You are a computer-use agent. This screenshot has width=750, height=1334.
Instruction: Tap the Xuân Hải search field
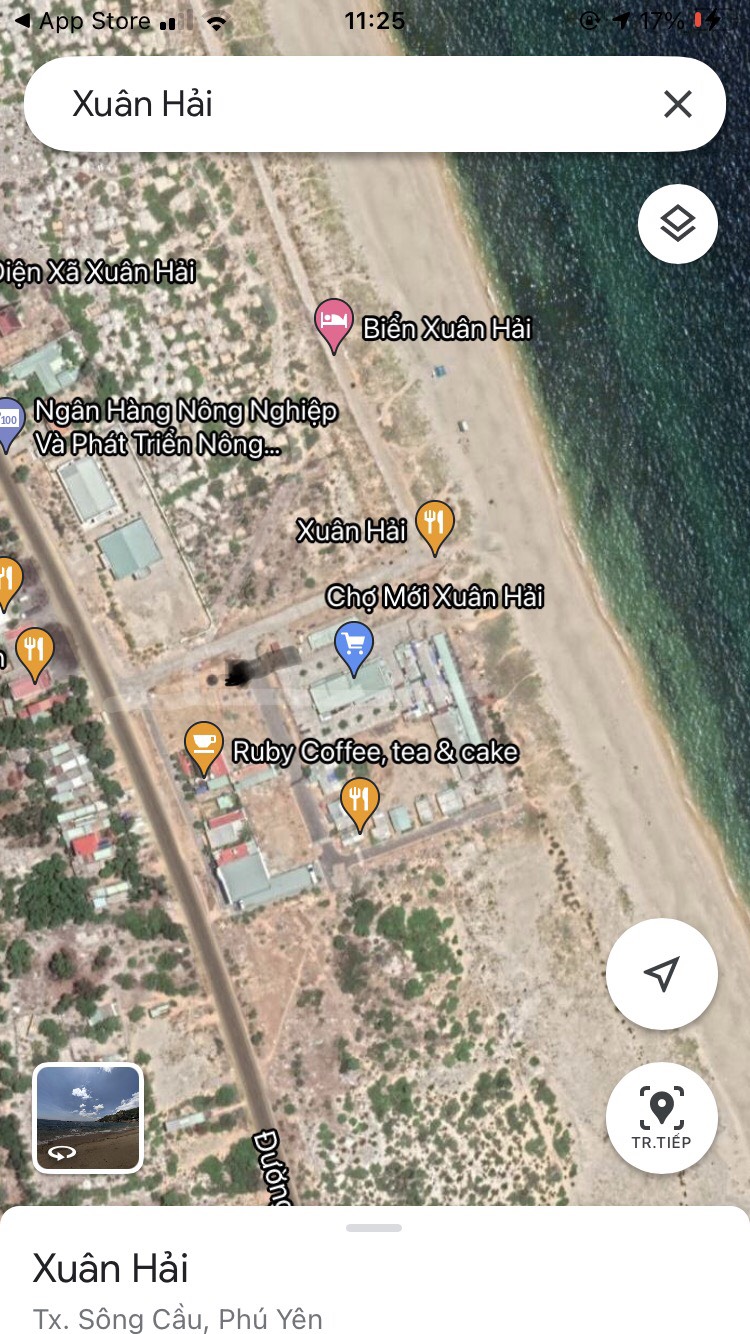tap(340, 104)
